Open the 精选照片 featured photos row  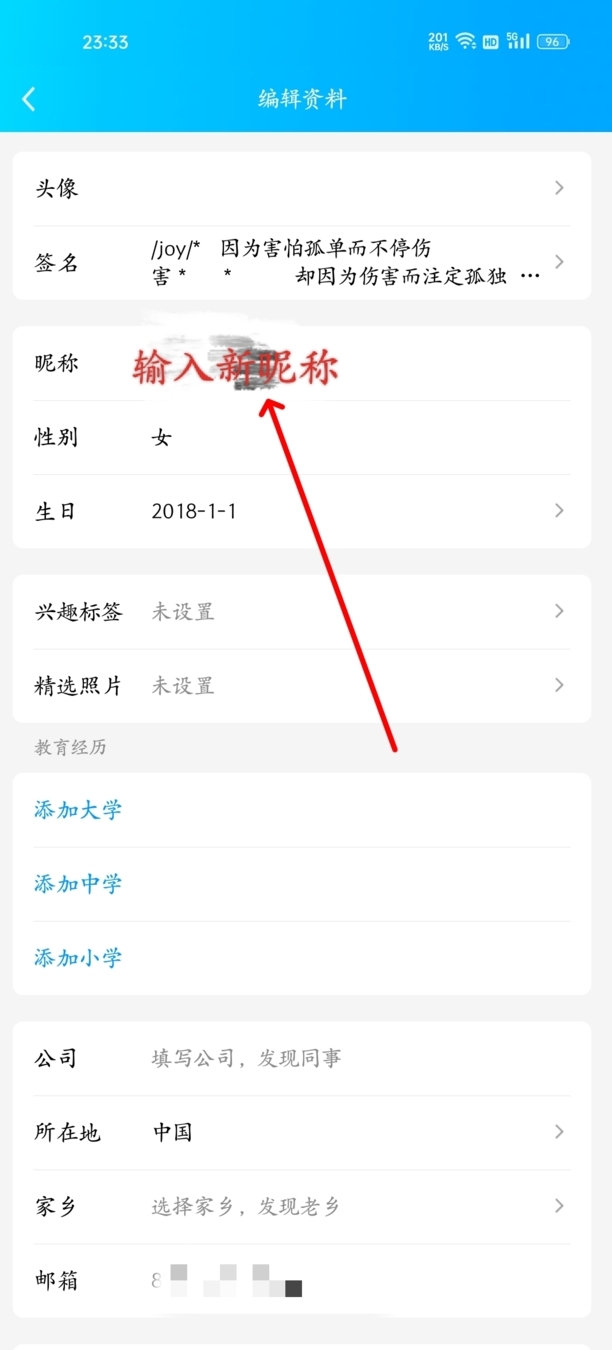pyautogui.click(x=306, y=685)
